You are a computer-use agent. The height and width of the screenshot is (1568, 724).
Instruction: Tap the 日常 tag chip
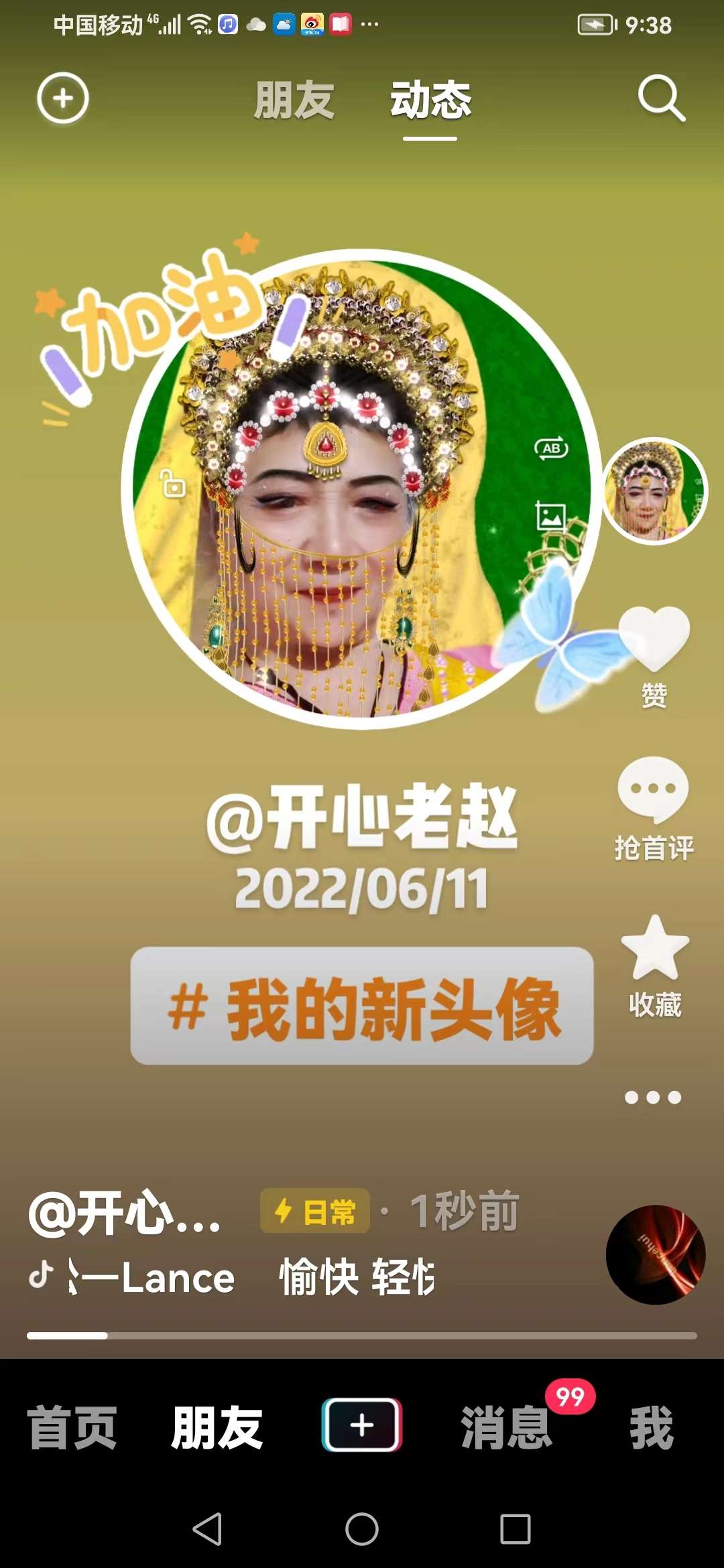315,1212
